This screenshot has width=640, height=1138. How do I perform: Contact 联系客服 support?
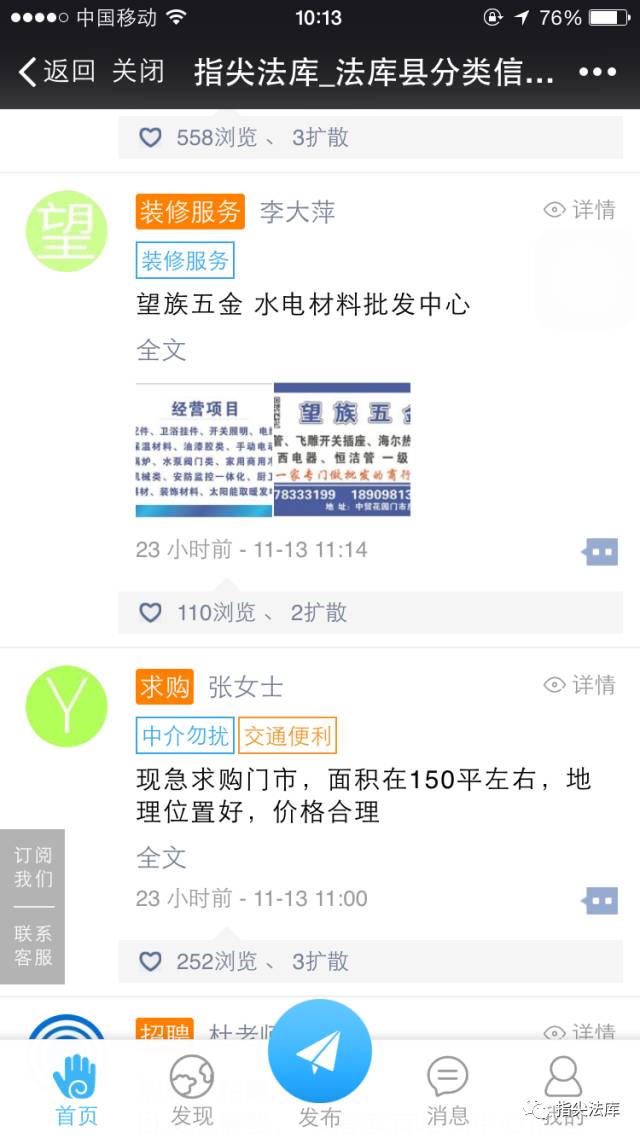tap(33, 945)
